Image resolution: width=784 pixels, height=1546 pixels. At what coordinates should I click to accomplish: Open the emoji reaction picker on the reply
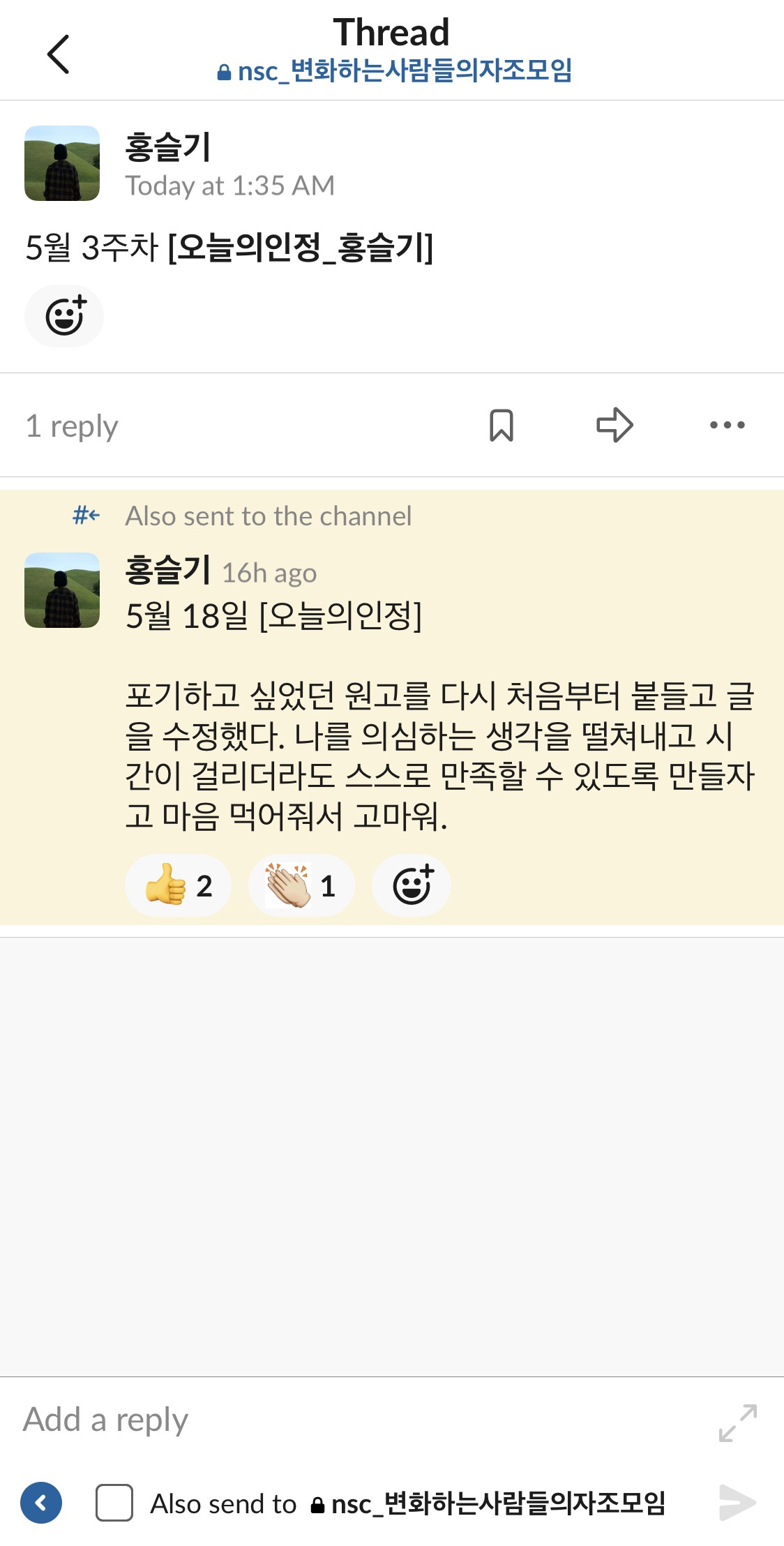(412, 884)
